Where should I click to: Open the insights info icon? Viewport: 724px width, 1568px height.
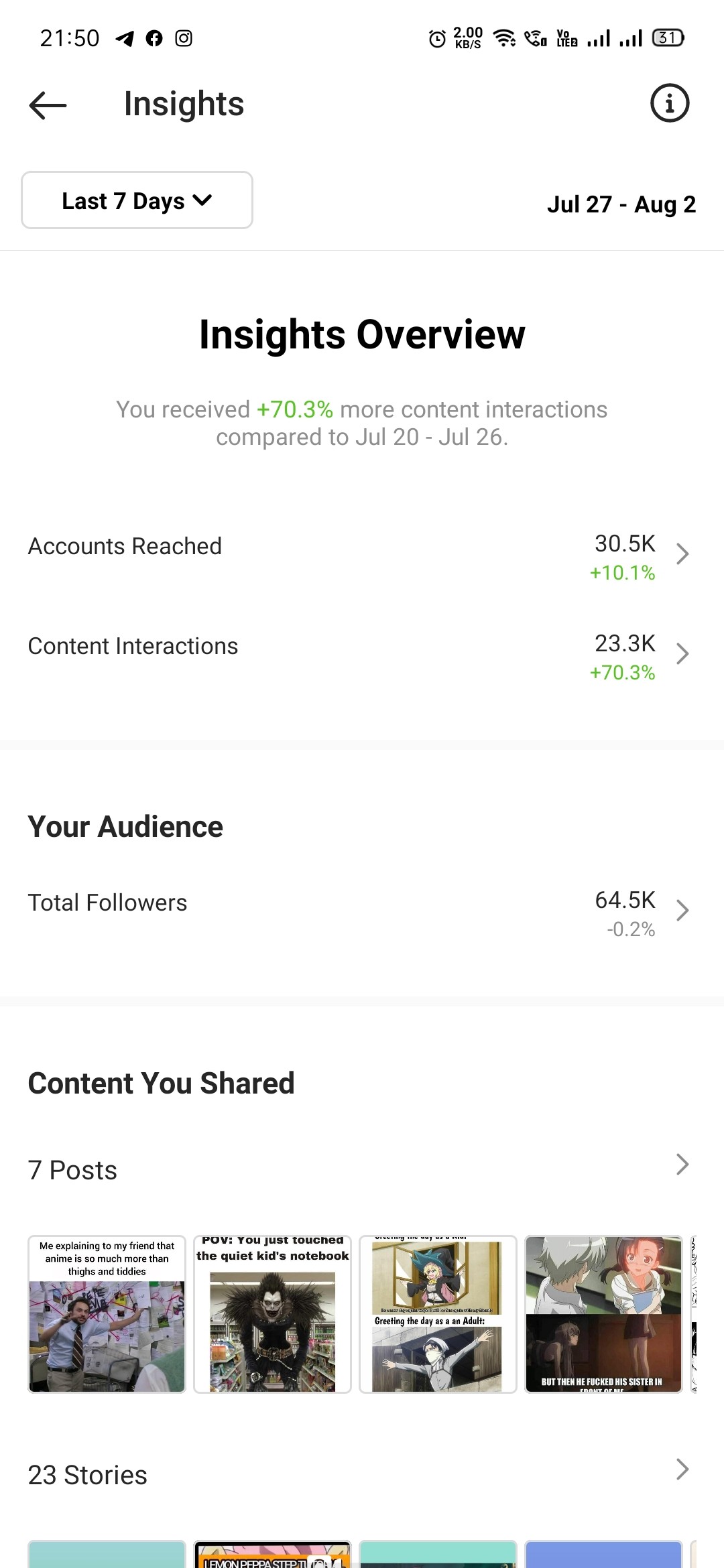click(670, 103)
